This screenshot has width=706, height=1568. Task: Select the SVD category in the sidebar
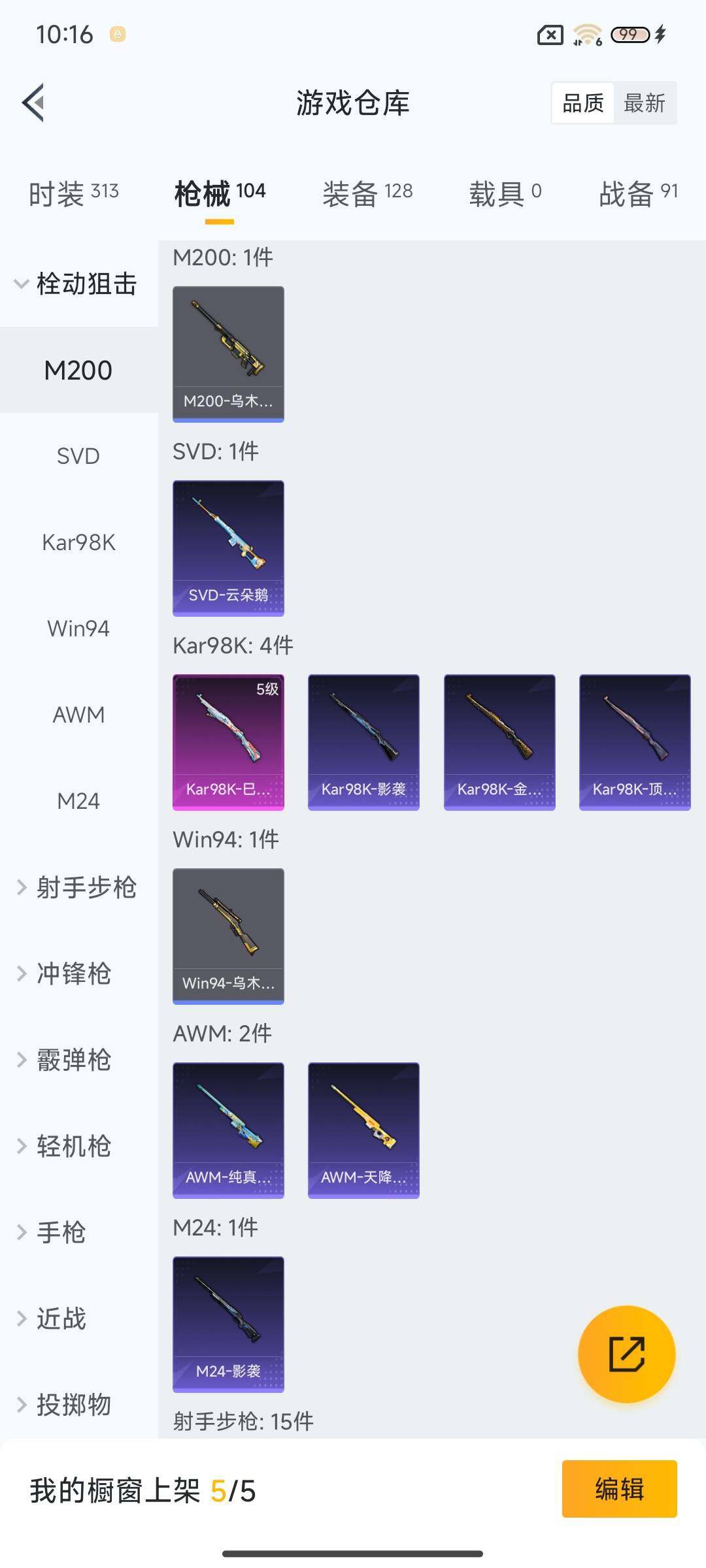pos(78,456)
